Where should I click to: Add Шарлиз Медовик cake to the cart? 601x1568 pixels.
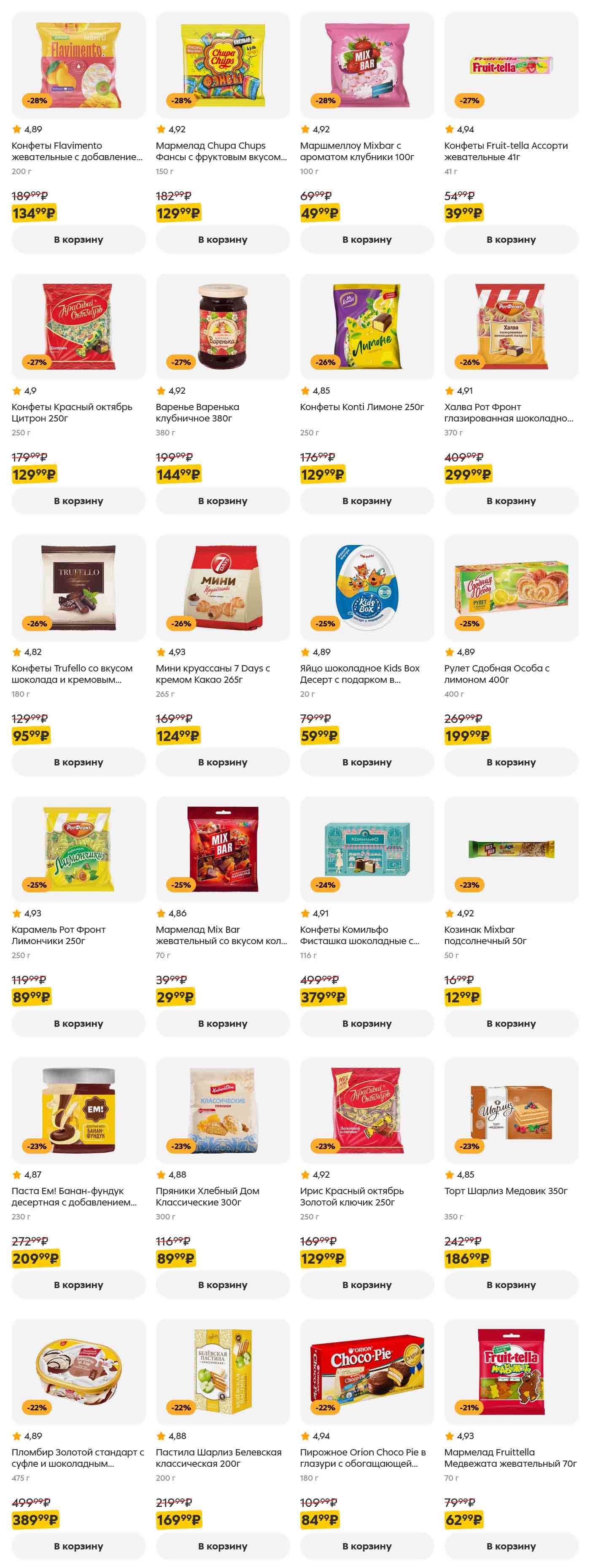tap(511, 1284)
